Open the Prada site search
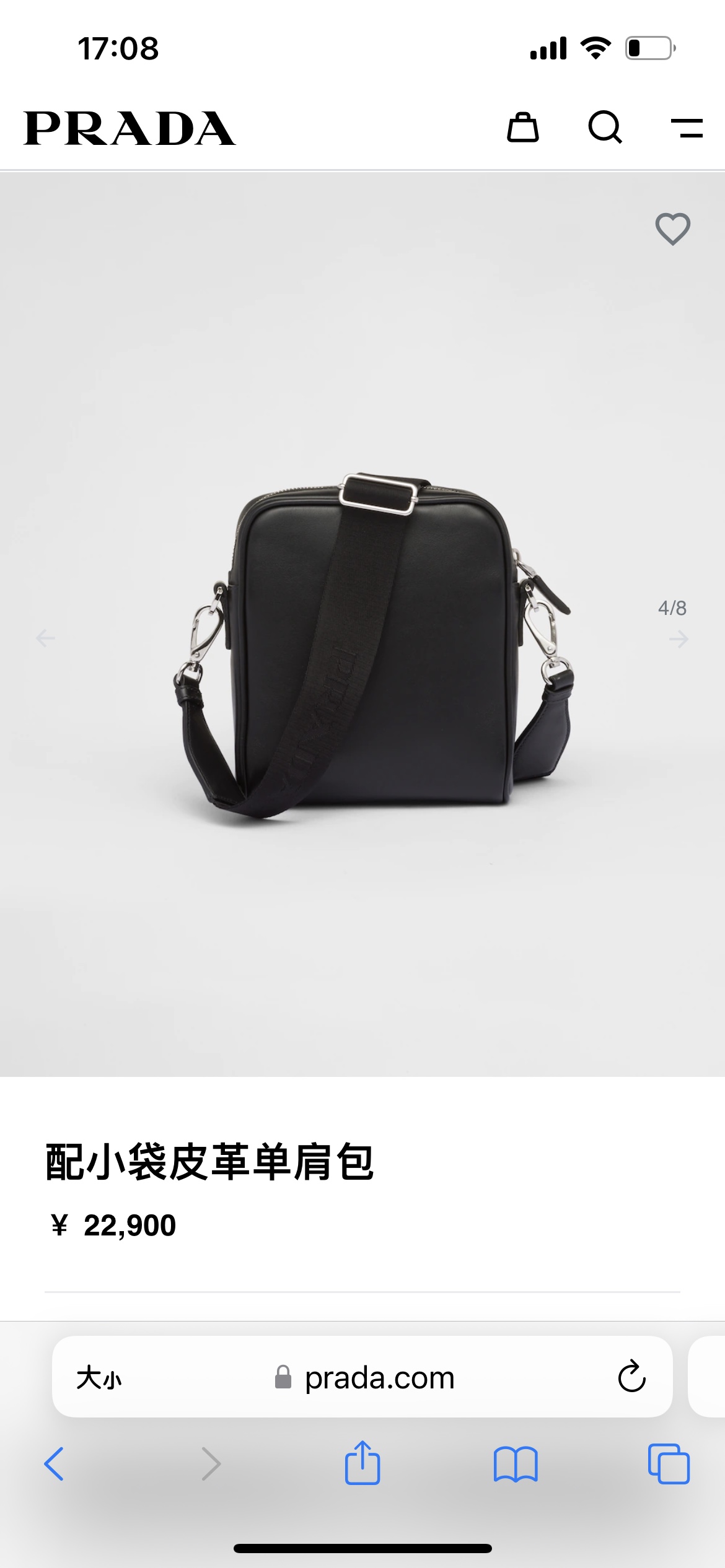Viewport: 725px width, 1568px height. [x=605, y=128]
